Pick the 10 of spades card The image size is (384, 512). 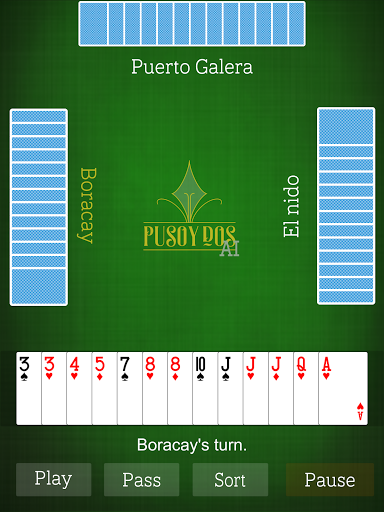click(x=205, y=388)
